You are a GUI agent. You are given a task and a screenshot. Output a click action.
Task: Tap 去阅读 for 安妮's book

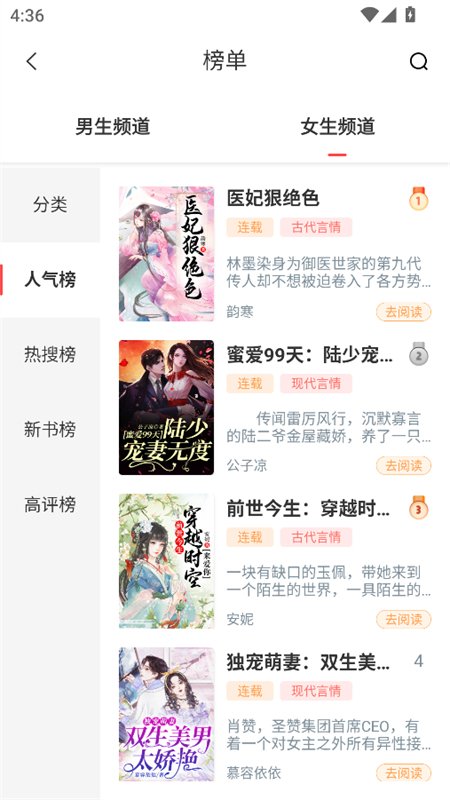(404, 619)
